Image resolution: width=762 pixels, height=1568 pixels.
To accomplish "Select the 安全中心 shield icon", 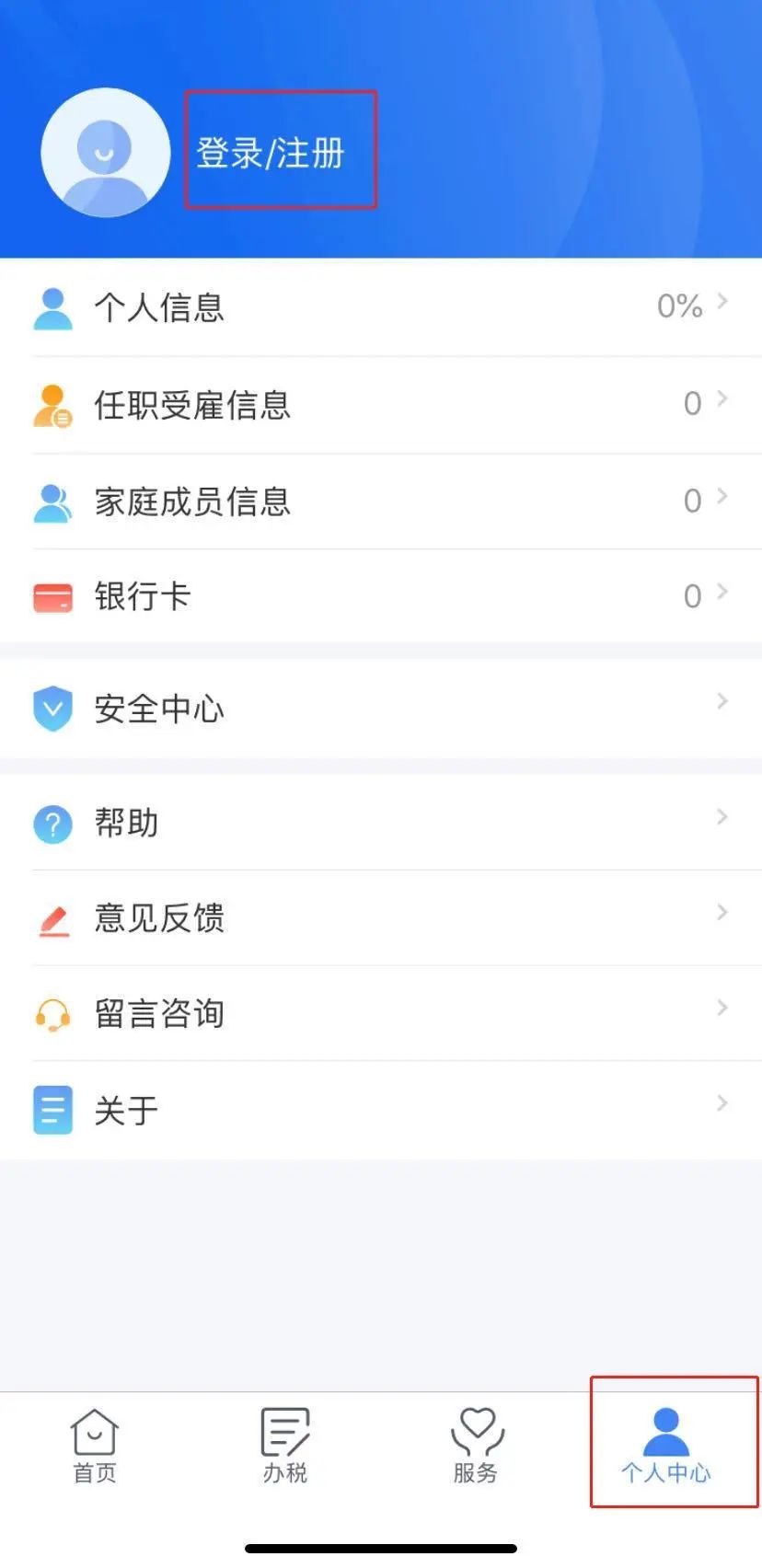I will (52, 709).
